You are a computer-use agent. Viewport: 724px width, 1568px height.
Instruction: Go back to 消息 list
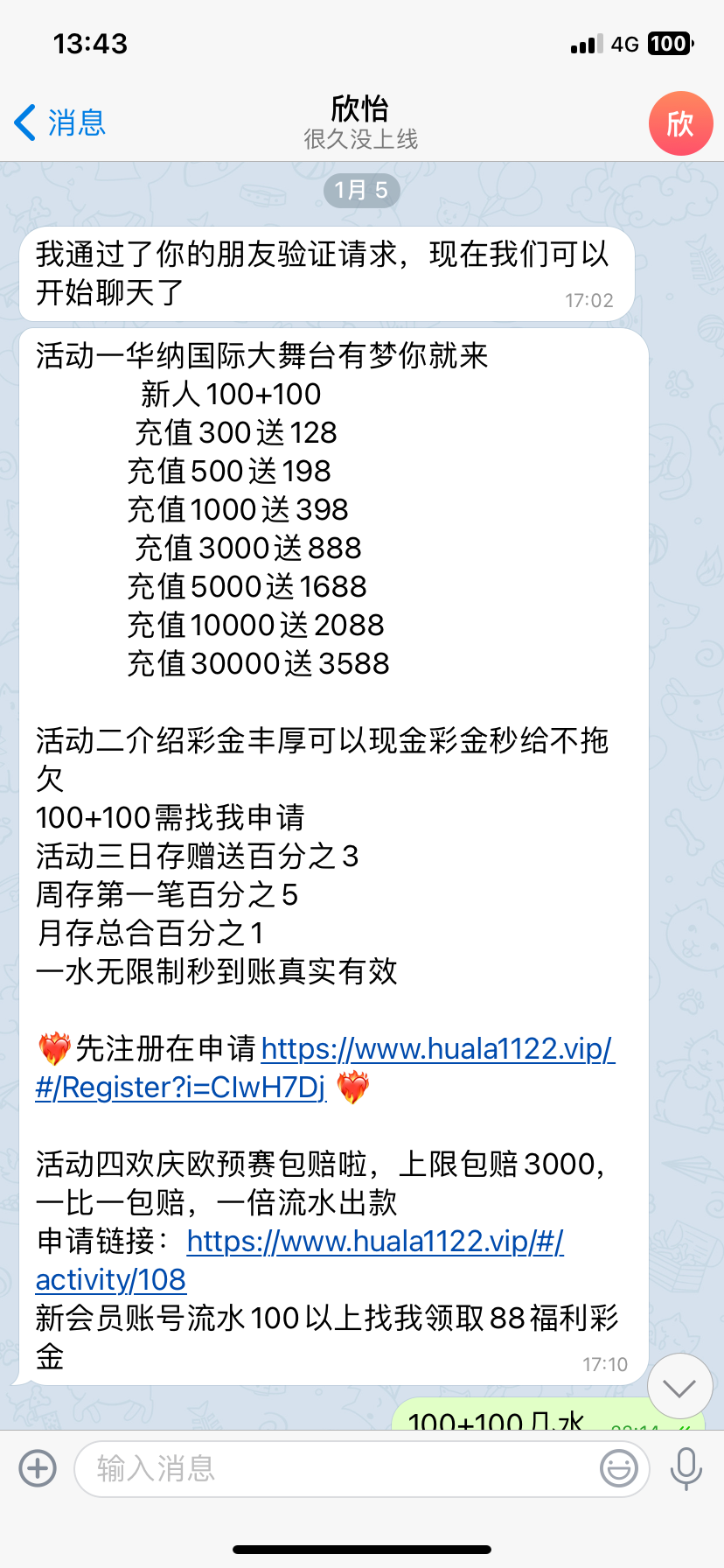pos(59,122)
